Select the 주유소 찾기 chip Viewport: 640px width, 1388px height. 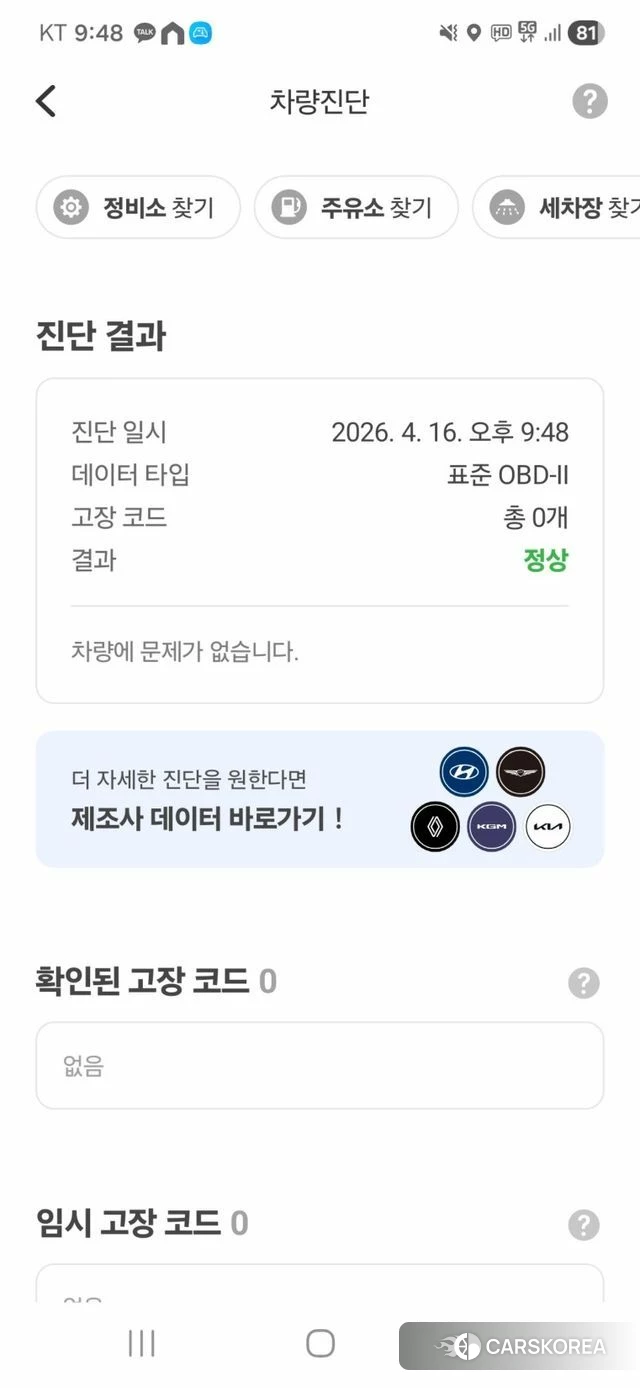356,208
